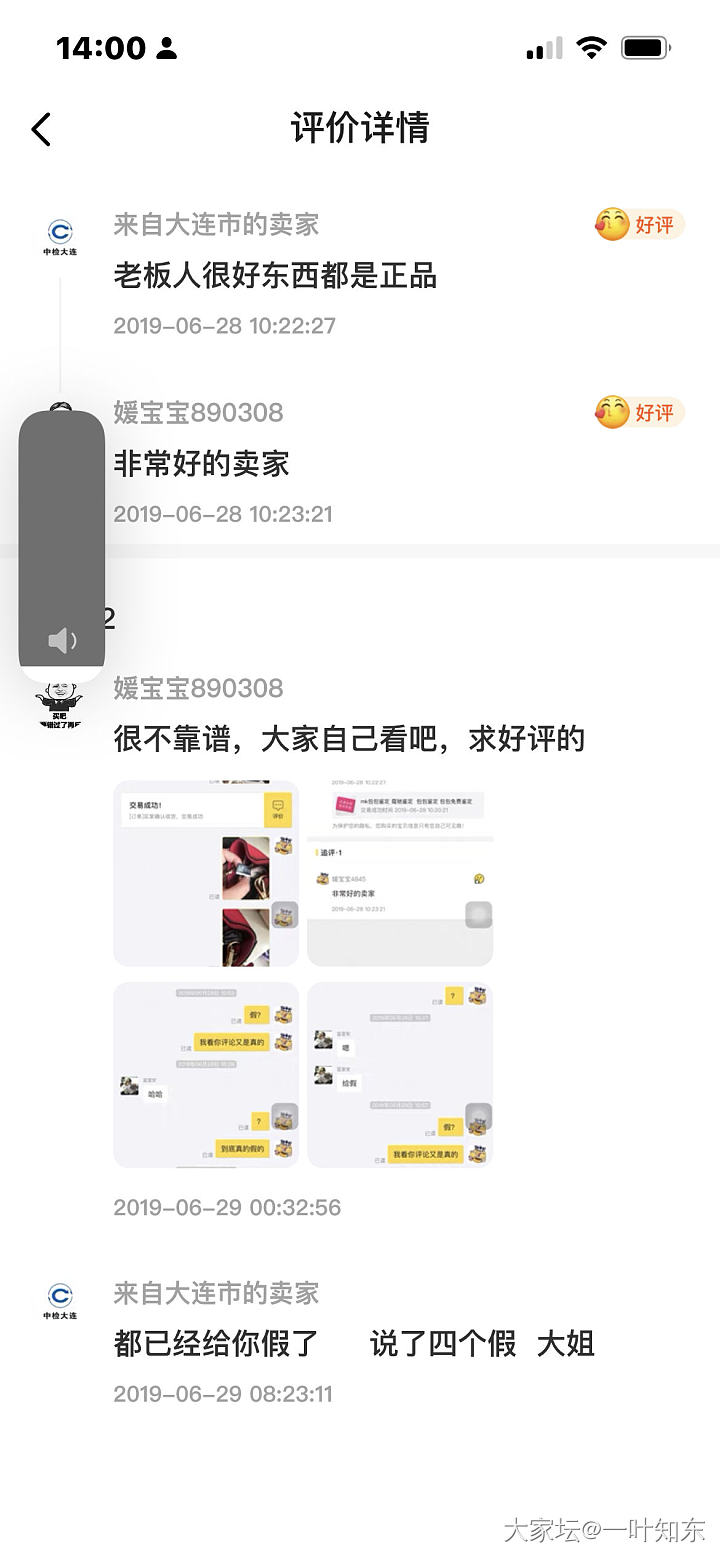Image resolution: width=720 pixels, height=1558 pixels.
Task: Open the chat screenshot containing 给假
Action: pyautogui.click(x=400, y=1074)
